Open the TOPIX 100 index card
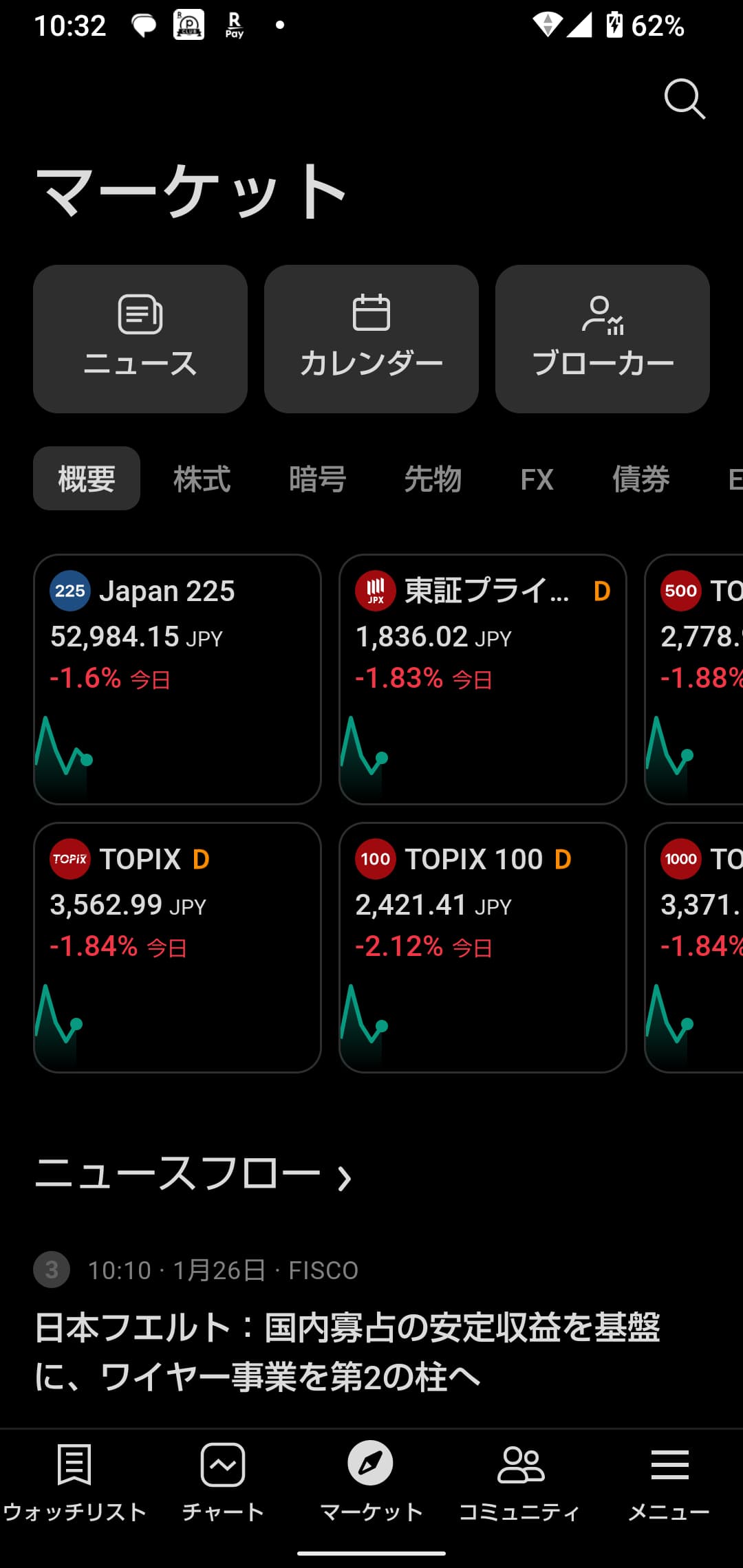The height and width of the screenshot is (1568, 743). [x=483, y=947]
